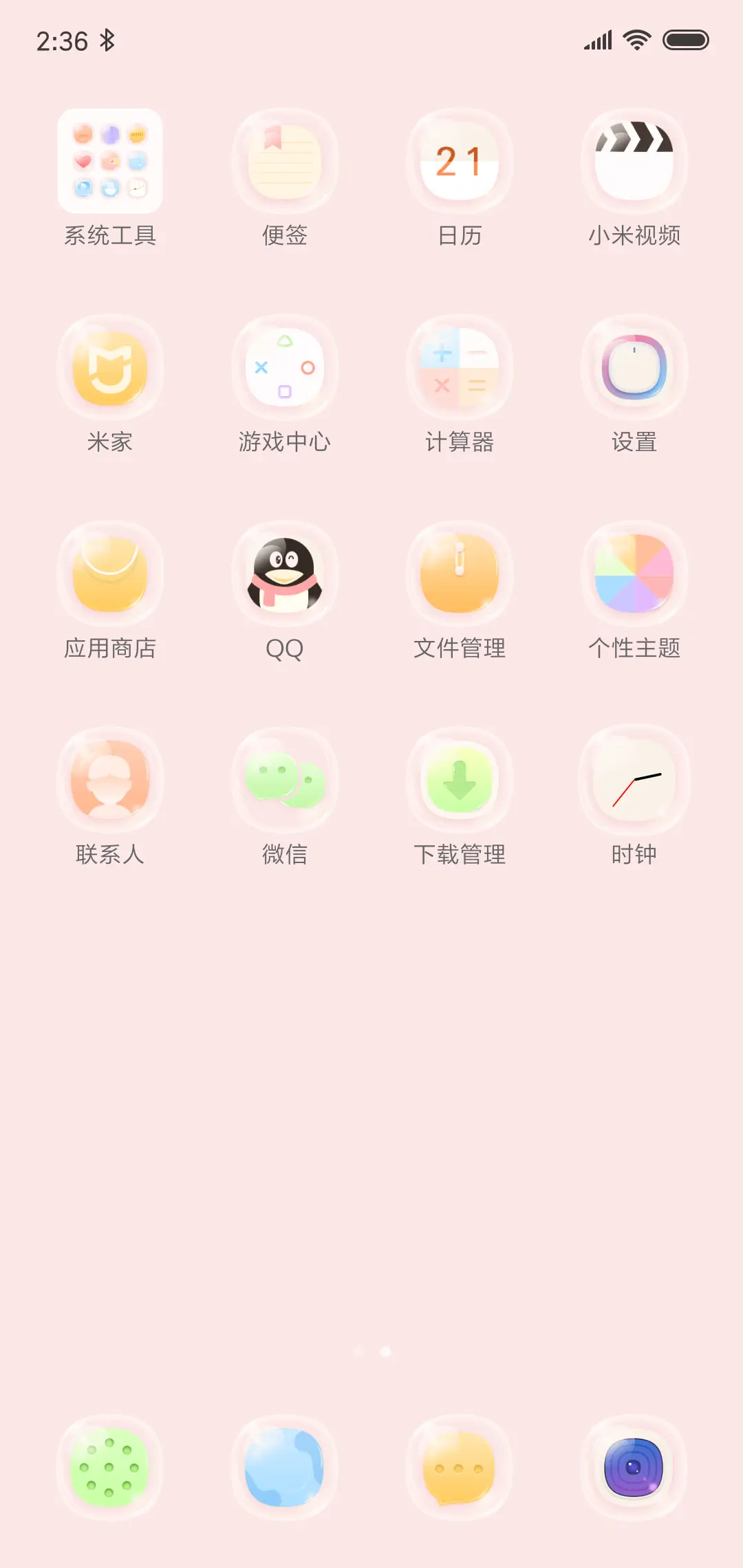The image size is (743, 1568).
Task: Launch 微信 WeChat
Action: (285, 781)
